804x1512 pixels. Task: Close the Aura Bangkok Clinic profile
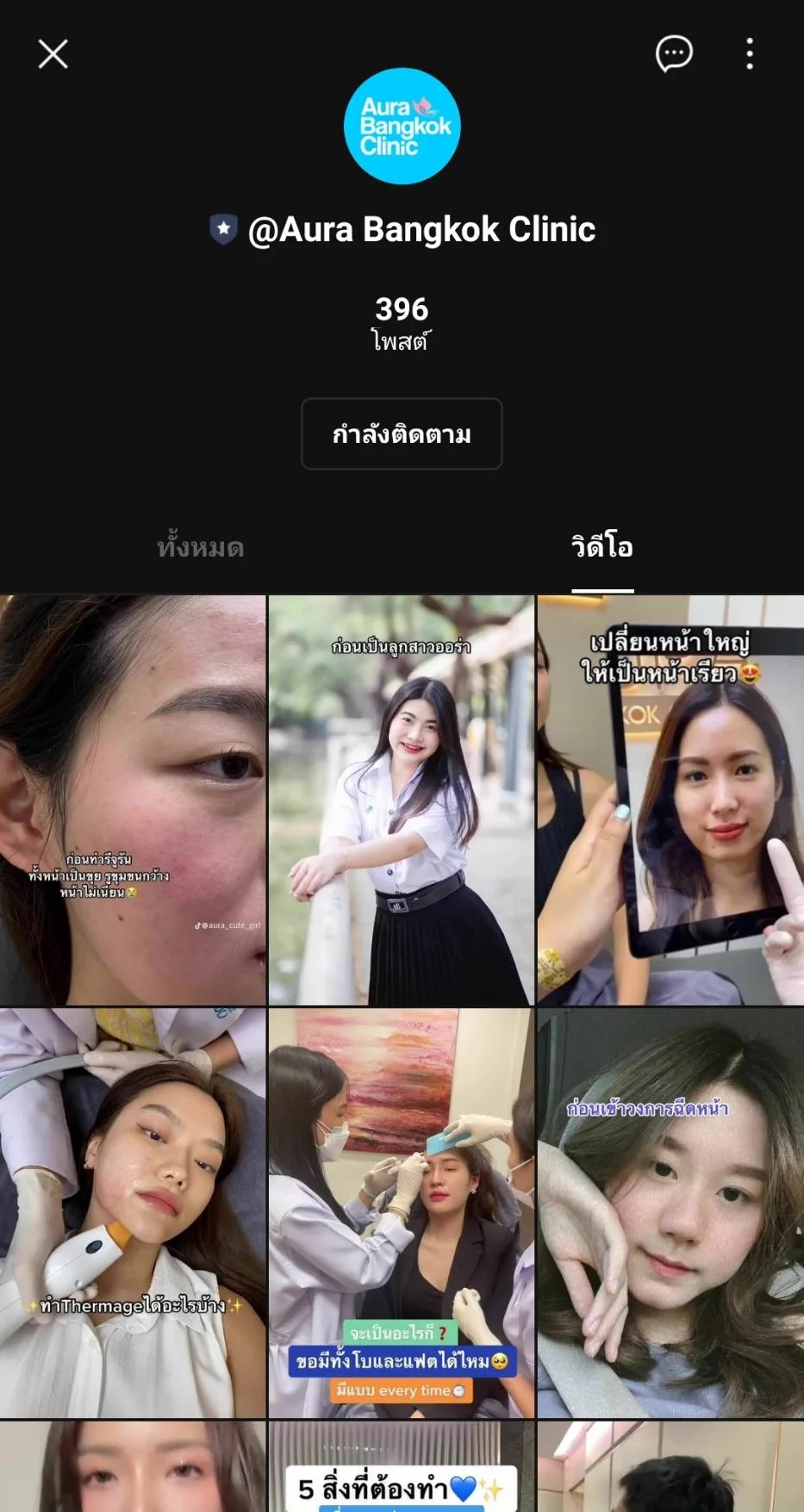coord(53,54)
